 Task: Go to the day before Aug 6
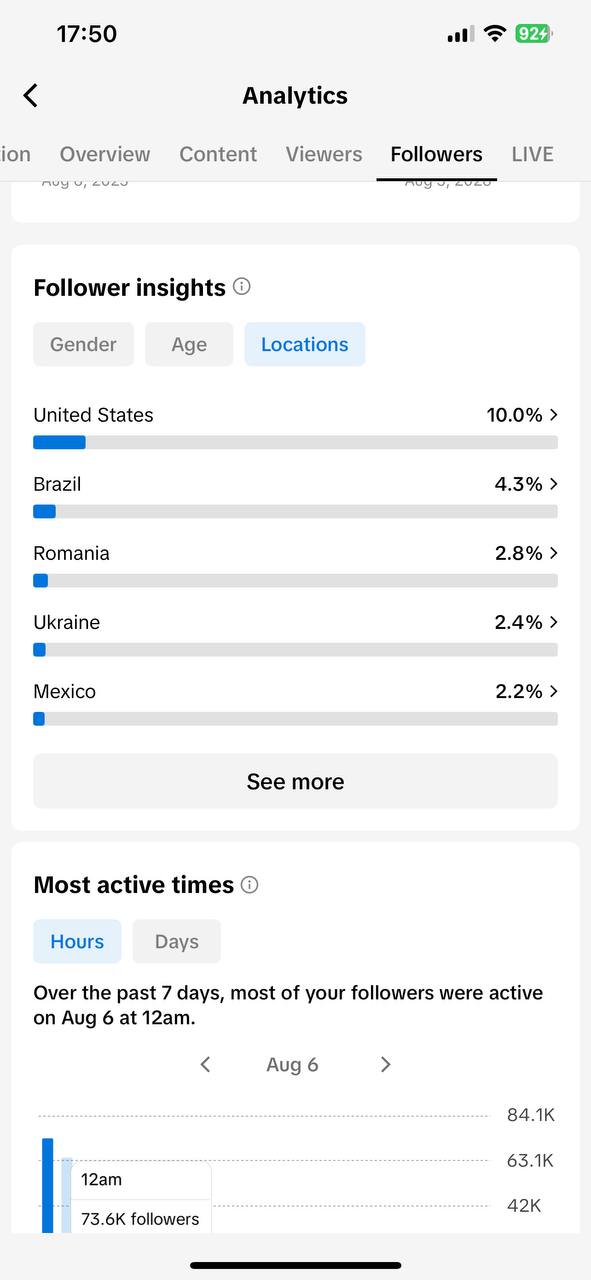click(205, 1064)
